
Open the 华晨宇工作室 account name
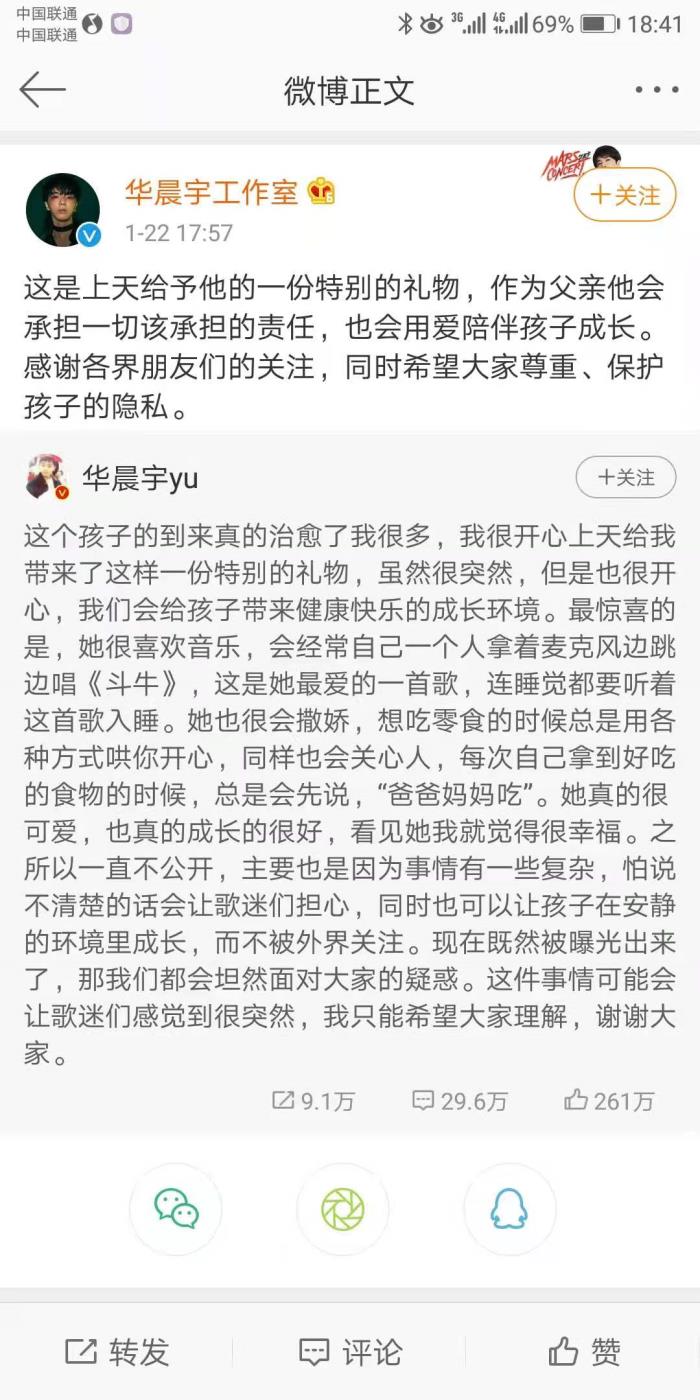211,191
